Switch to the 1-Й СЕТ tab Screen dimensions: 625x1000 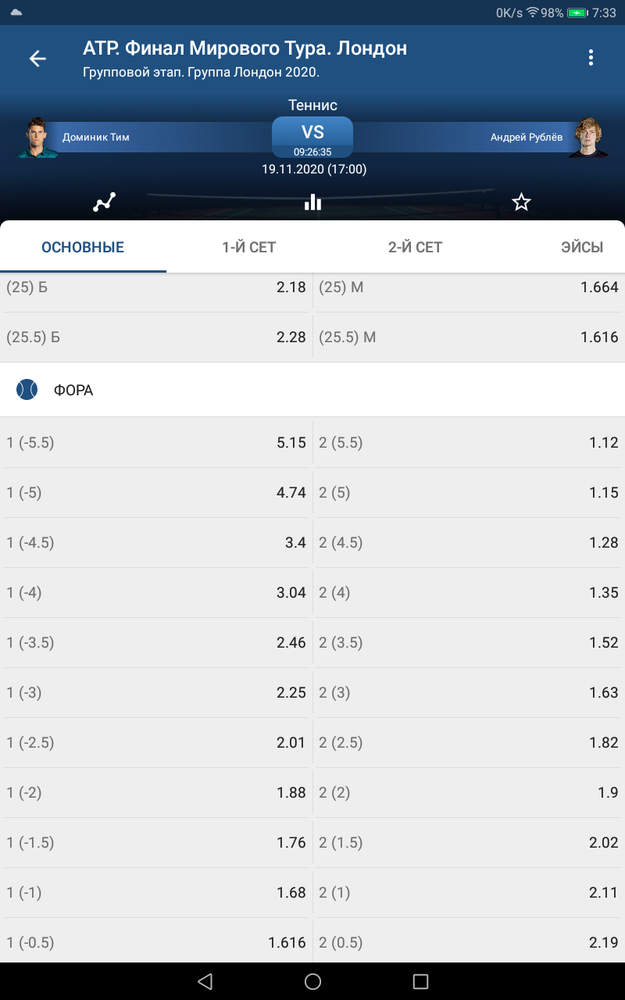(249, 247)
